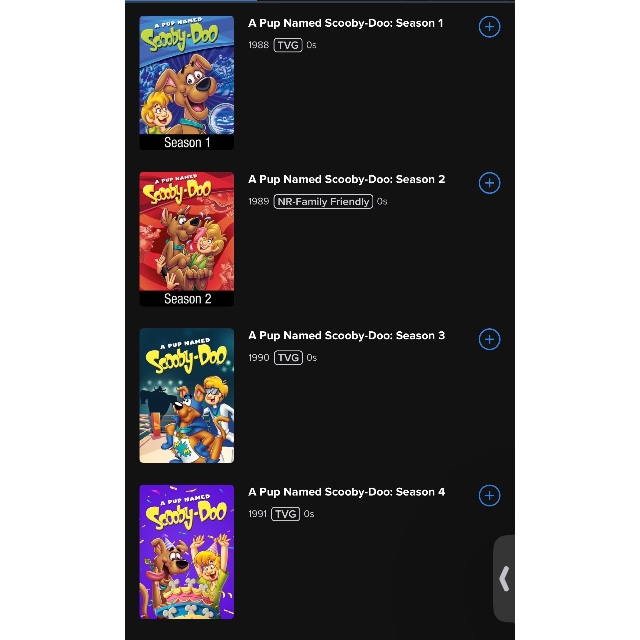Open A Pup Named Scooby-Doo: Season 4 title
Image resolution: width=640 pixels, height=640 pixels.
point(346,492)
